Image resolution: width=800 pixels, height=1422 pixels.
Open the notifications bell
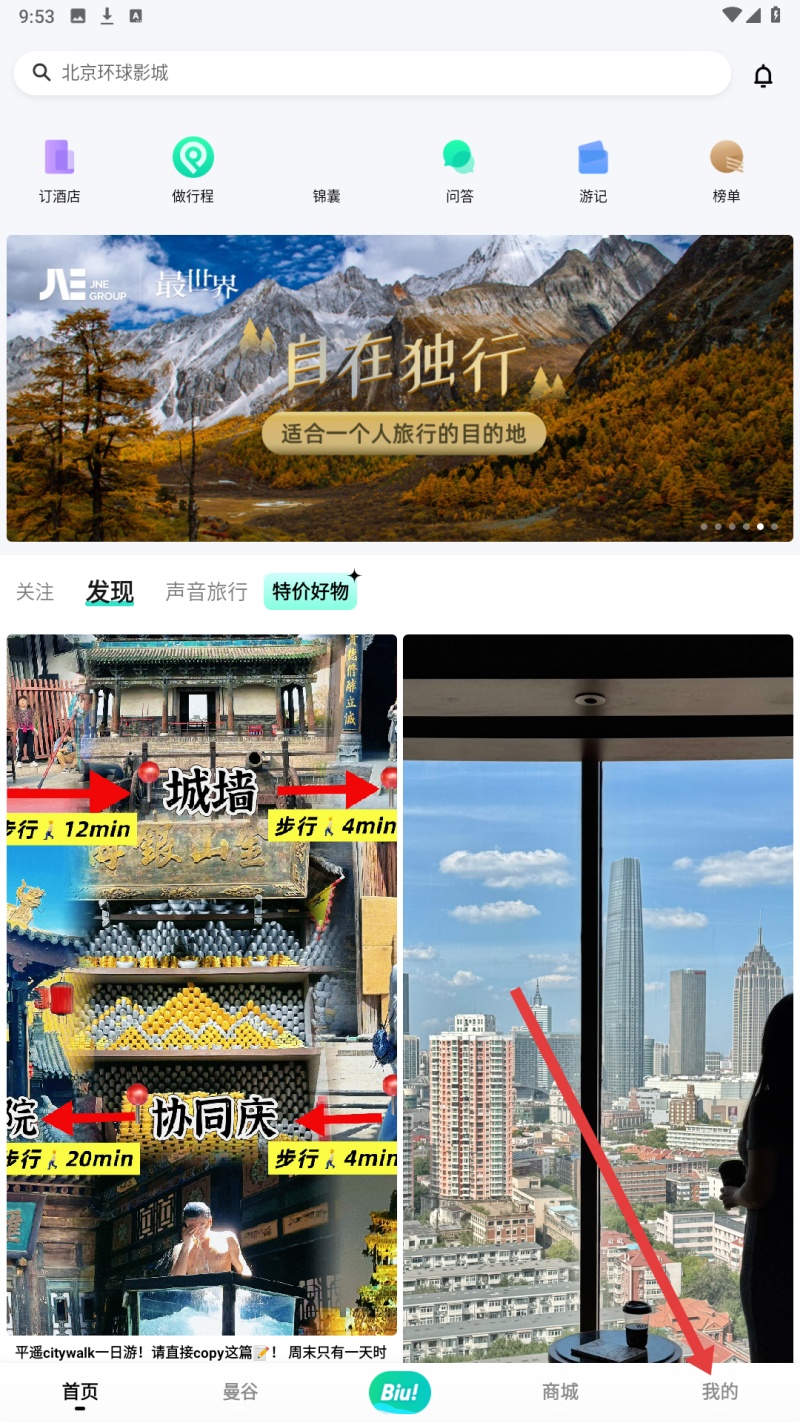click(763, 76)
